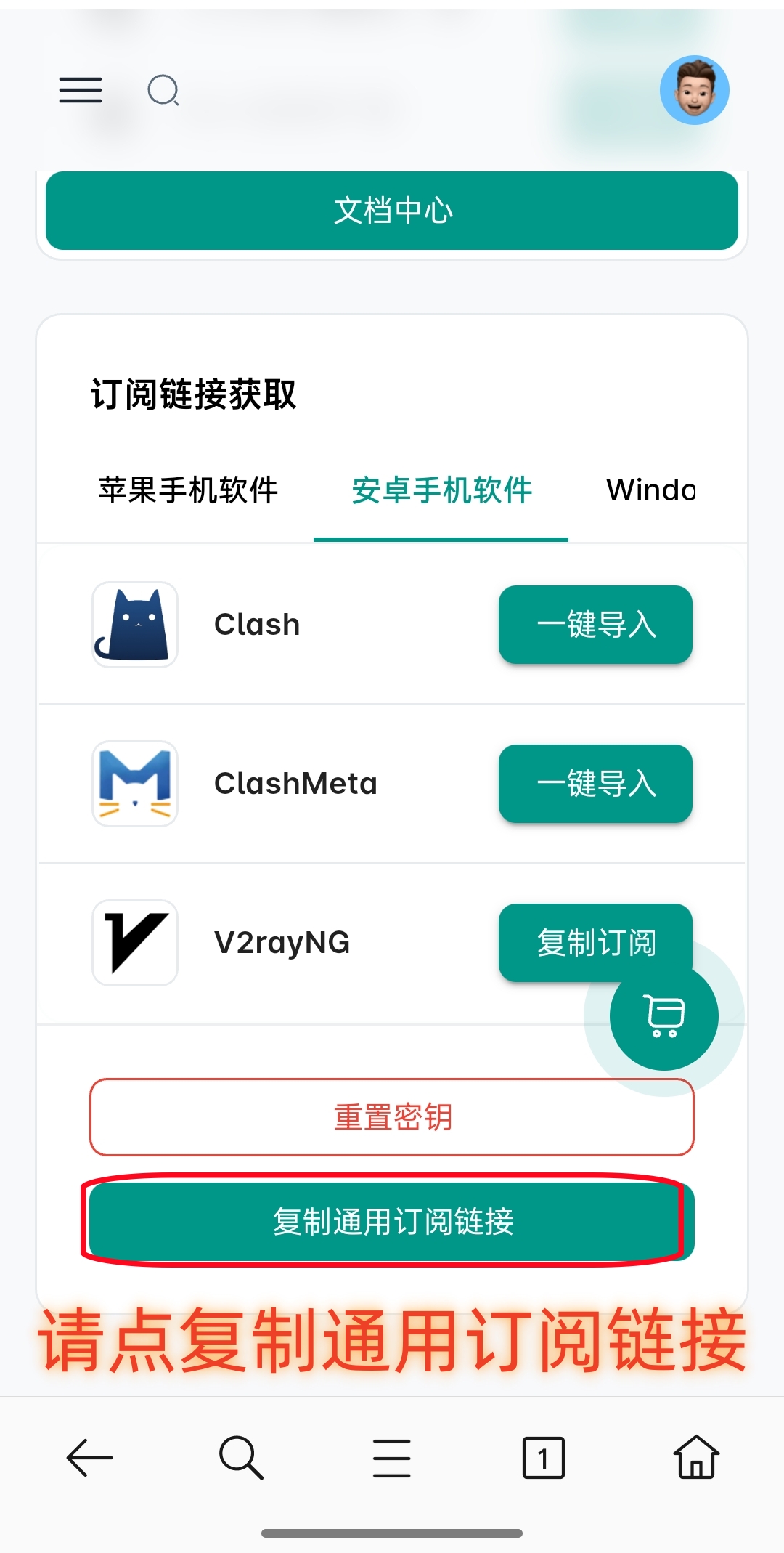The image size is (784, 1553).
Task: Go to the browser home page
Action: pos(695,1457)
